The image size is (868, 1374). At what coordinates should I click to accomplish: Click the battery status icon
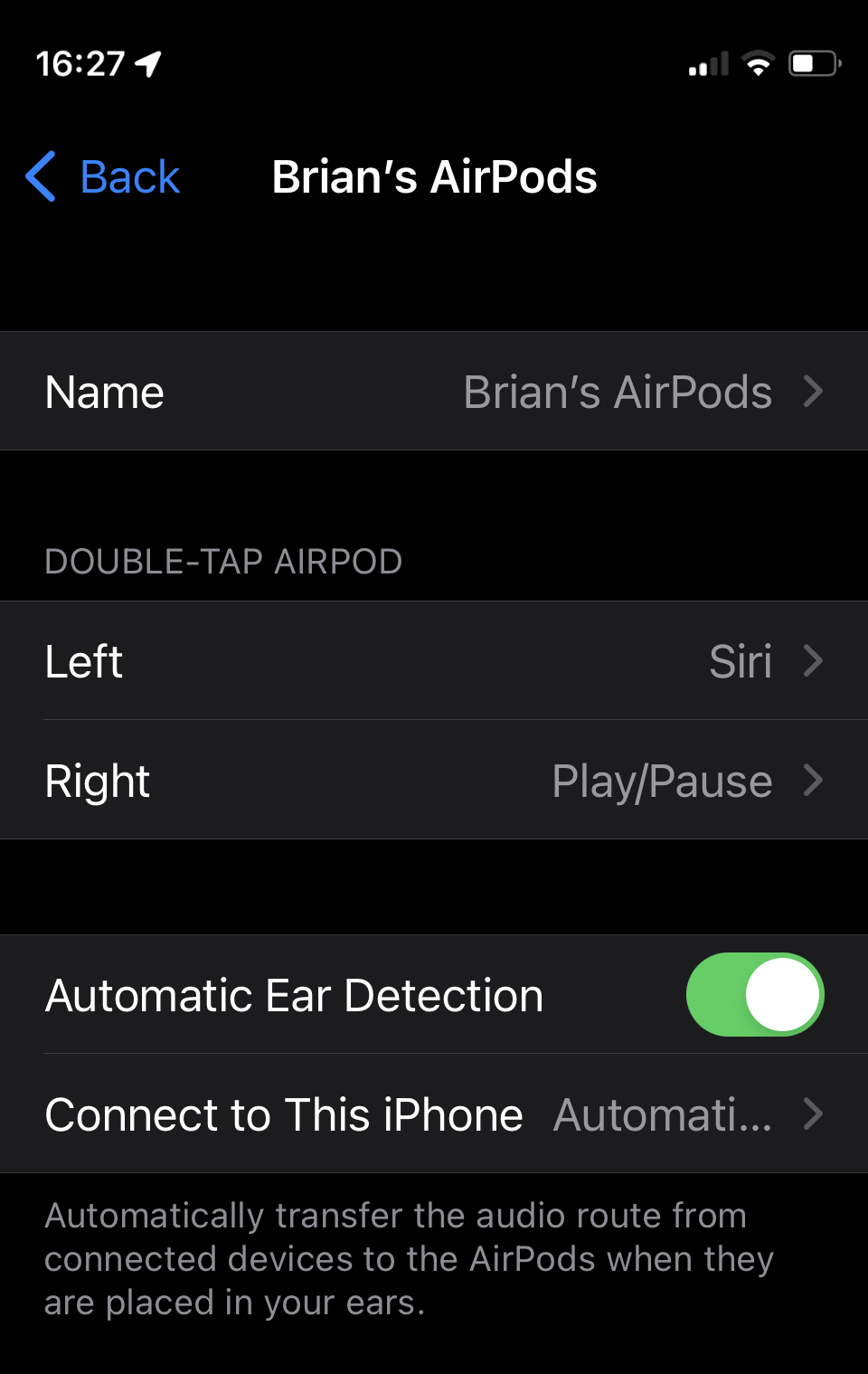[812, 63]
